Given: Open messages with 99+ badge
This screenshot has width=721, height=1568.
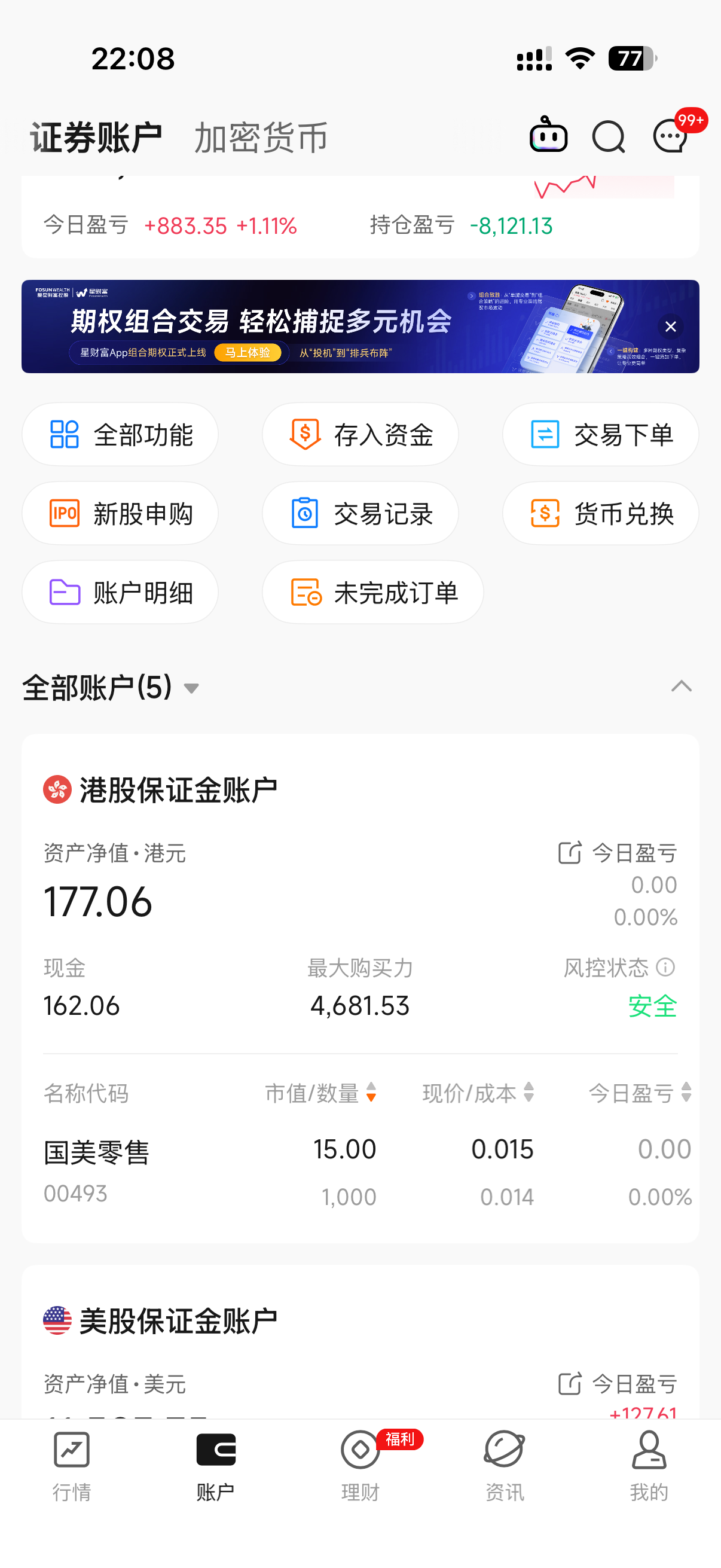Looking at the screenshot, I should click(x=671, y=136).
